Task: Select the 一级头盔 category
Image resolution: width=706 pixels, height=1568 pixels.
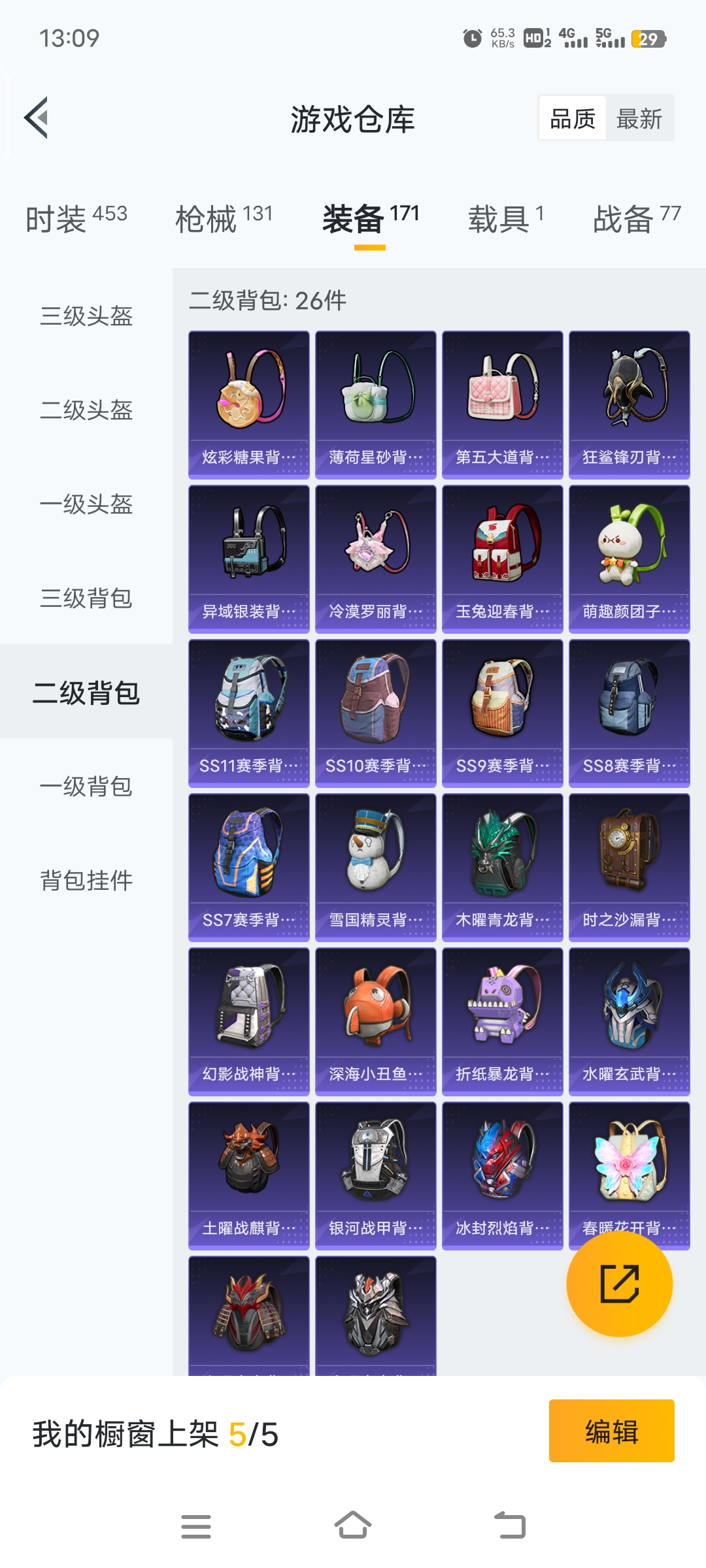Action: (86, 504)
